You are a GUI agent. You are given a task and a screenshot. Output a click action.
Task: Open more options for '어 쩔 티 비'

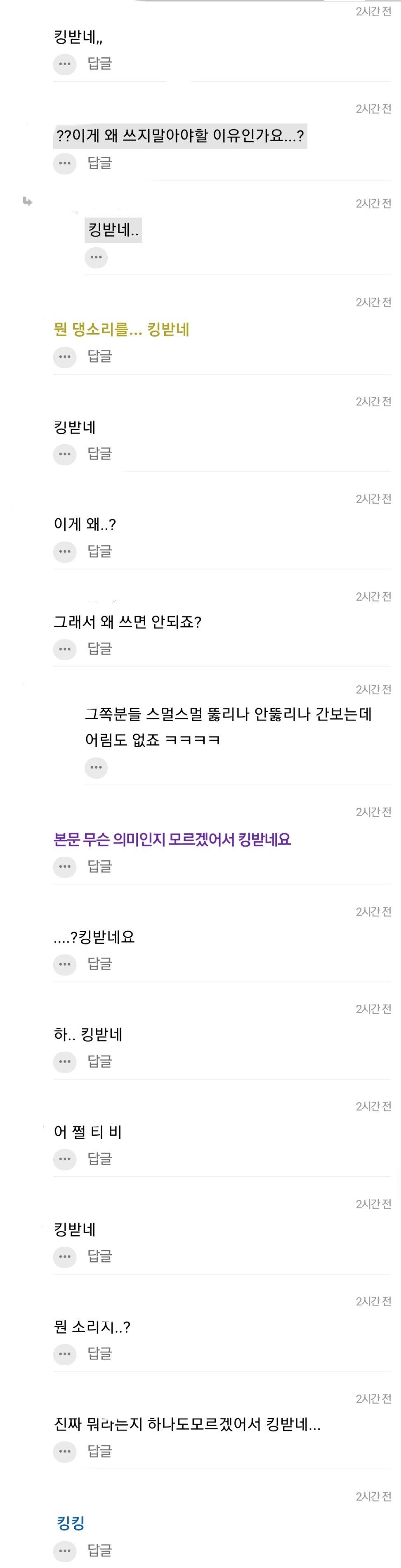(64, 1159)
